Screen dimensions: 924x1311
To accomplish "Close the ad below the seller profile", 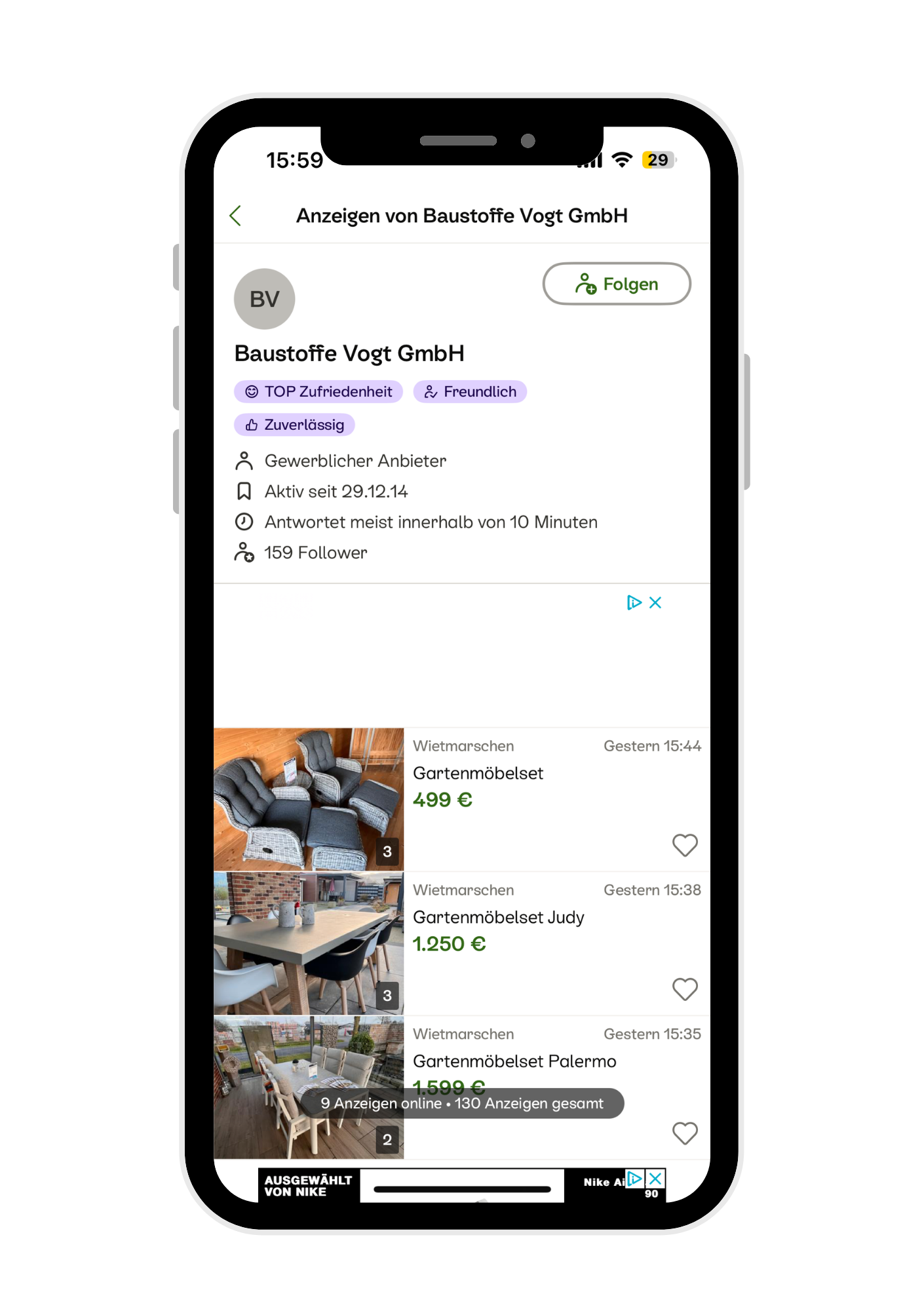I will click(655, 602).
